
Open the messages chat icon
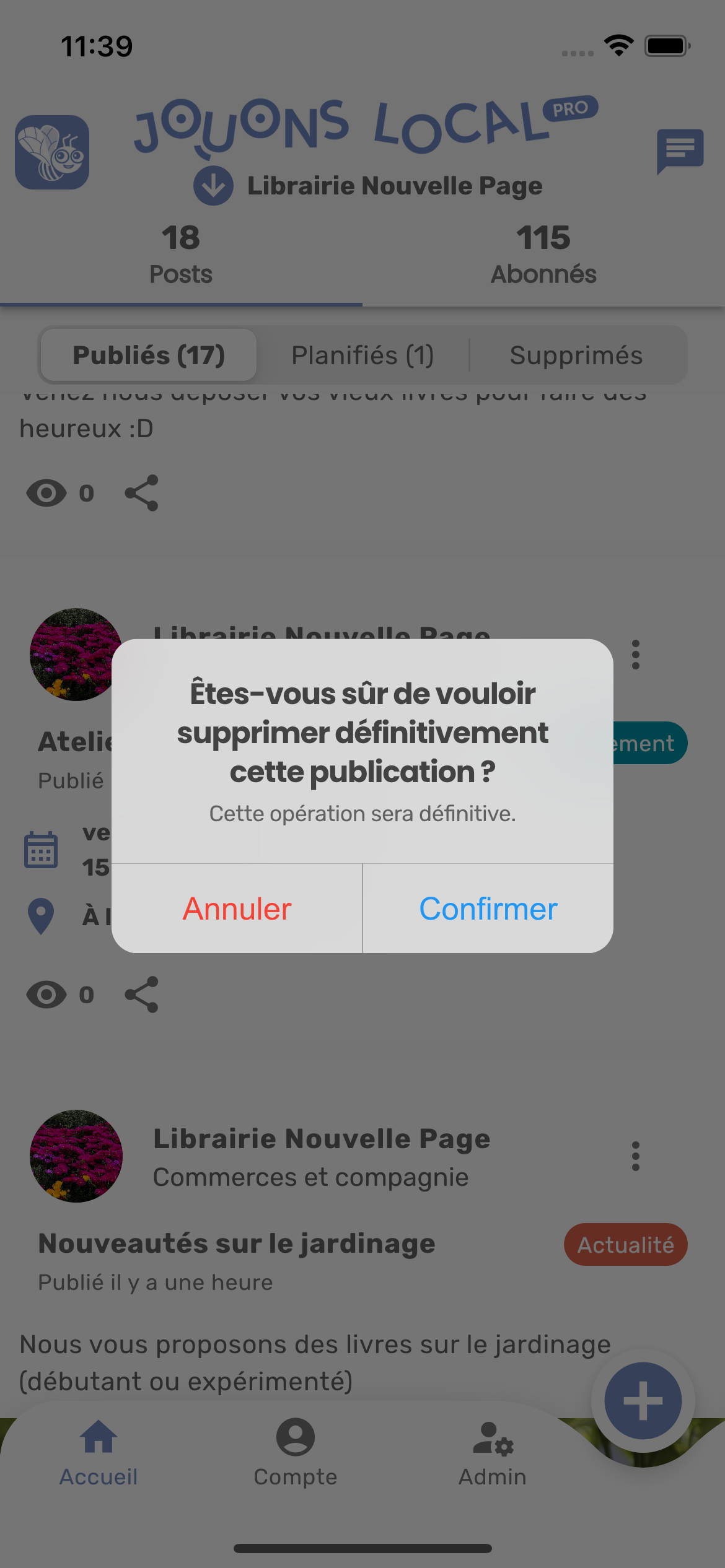click(680, 150)
